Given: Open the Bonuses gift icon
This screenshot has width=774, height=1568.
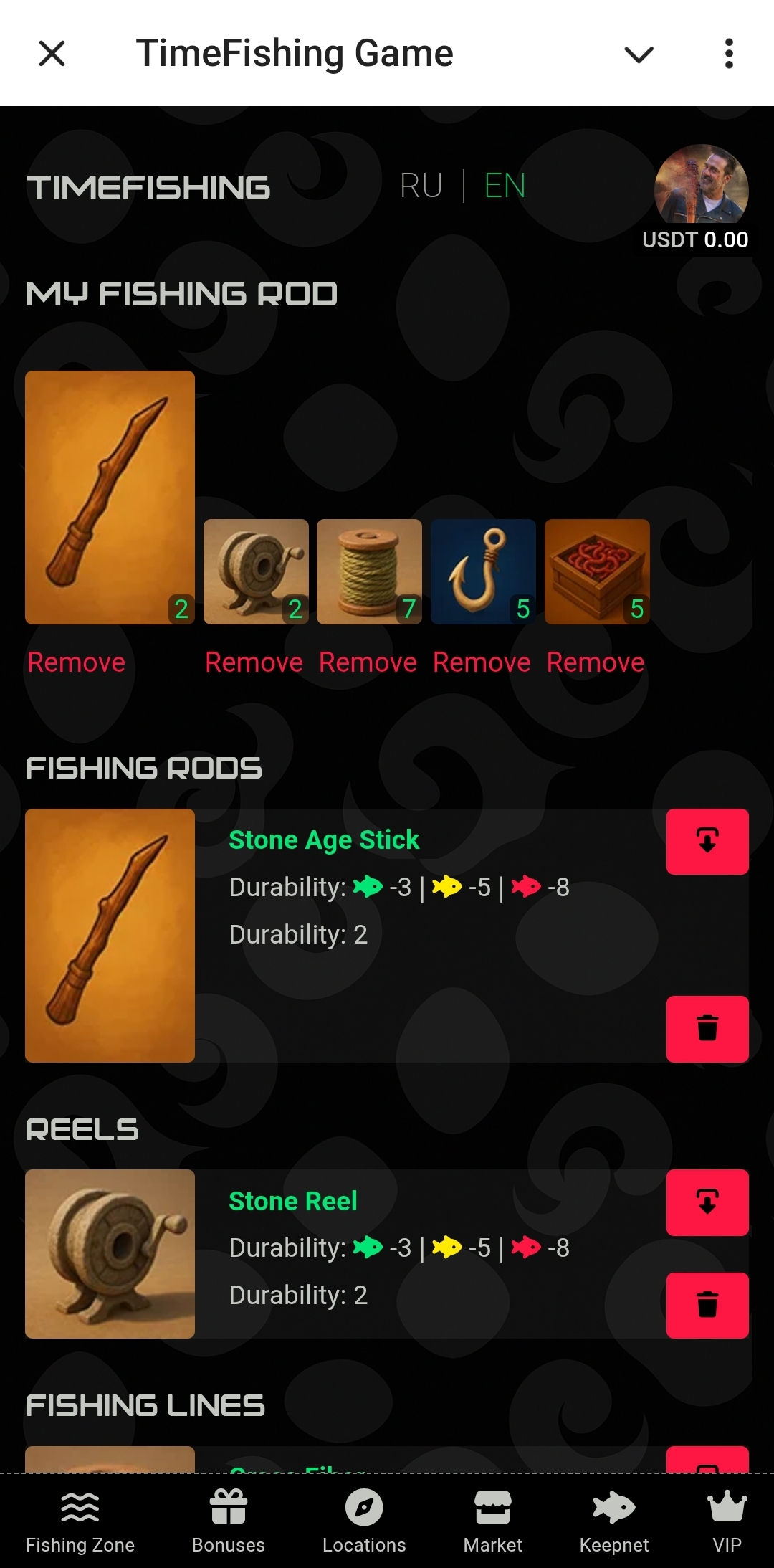Looking at the screenshot, I should pos(228,1506).
